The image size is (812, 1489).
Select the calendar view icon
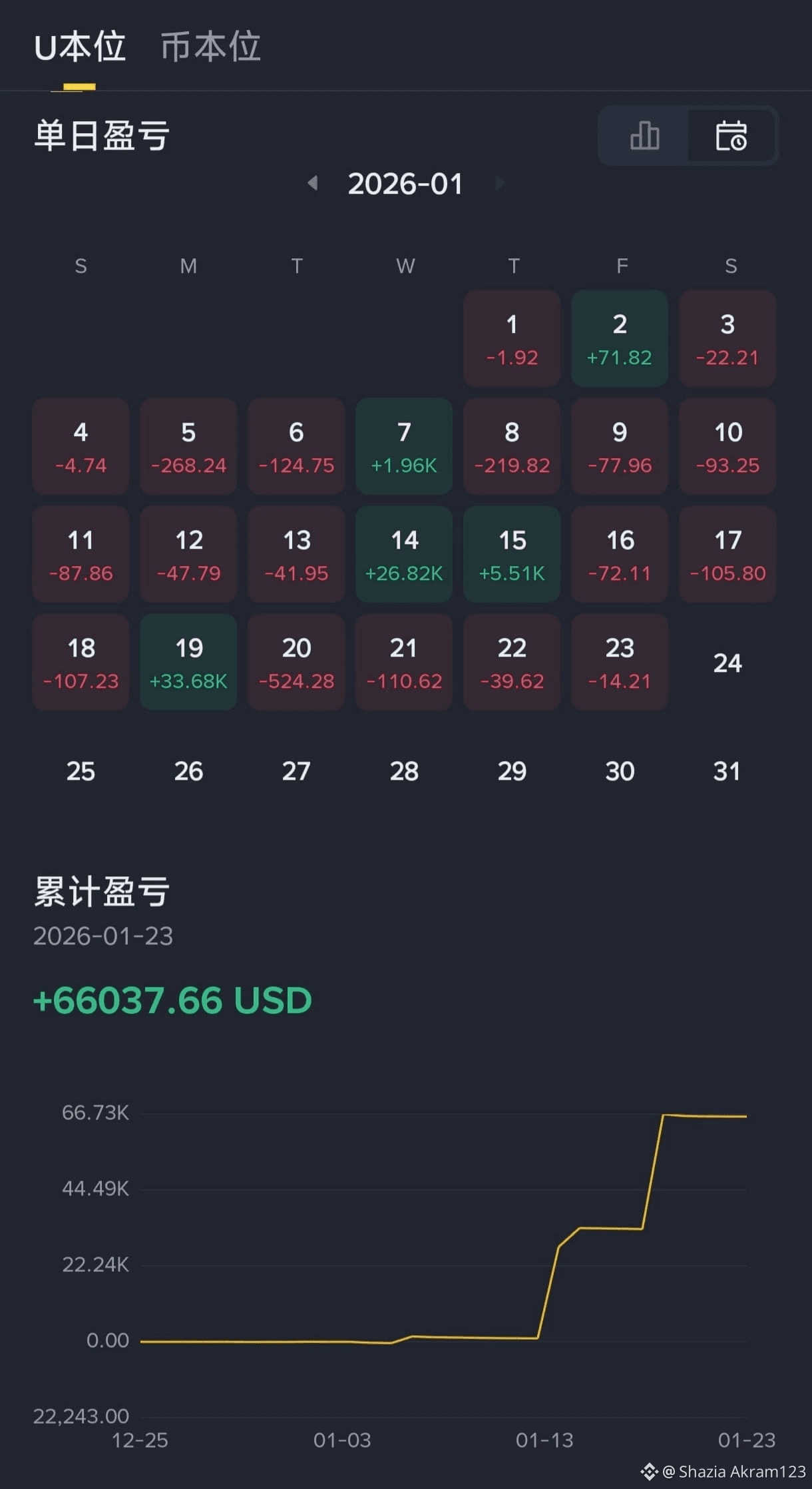[x=732, y=137]
